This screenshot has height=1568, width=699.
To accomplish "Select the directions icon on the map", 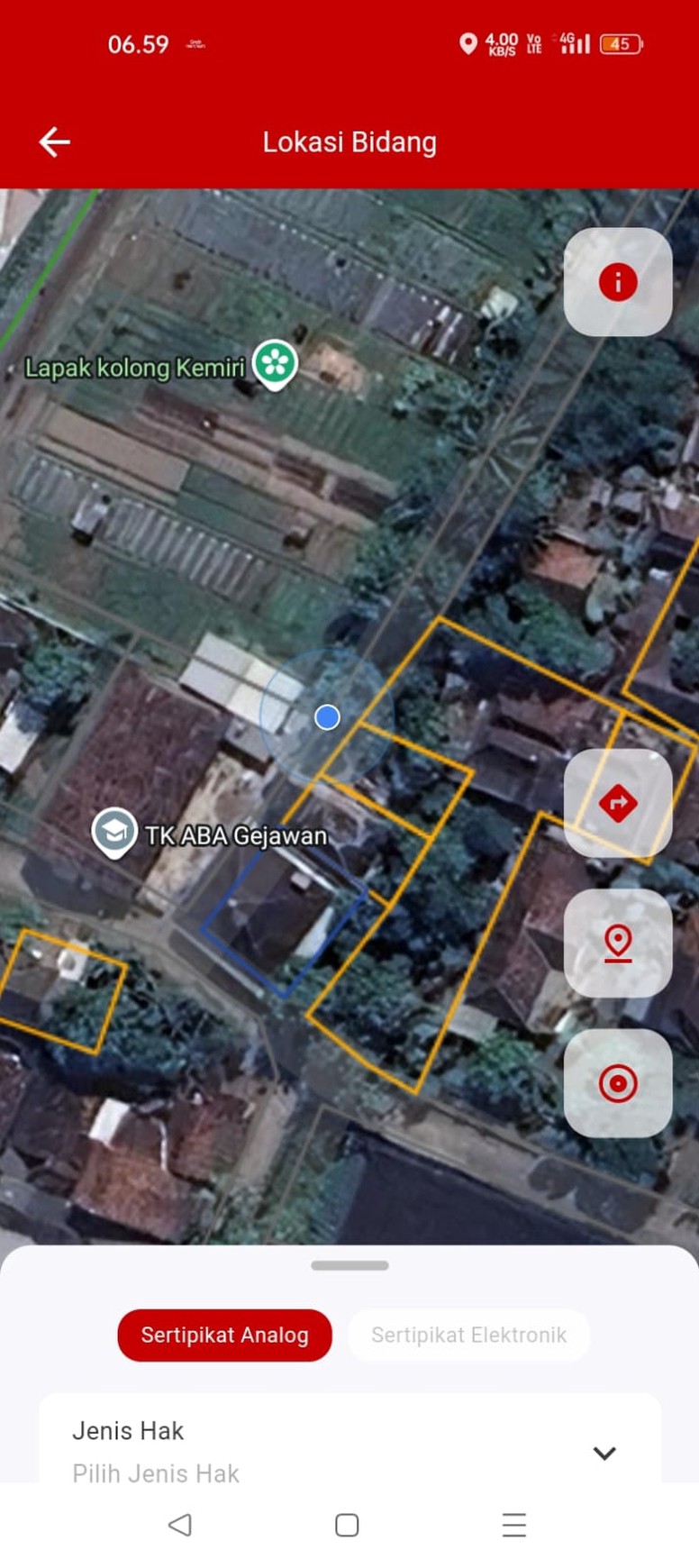I will (617, 802).
